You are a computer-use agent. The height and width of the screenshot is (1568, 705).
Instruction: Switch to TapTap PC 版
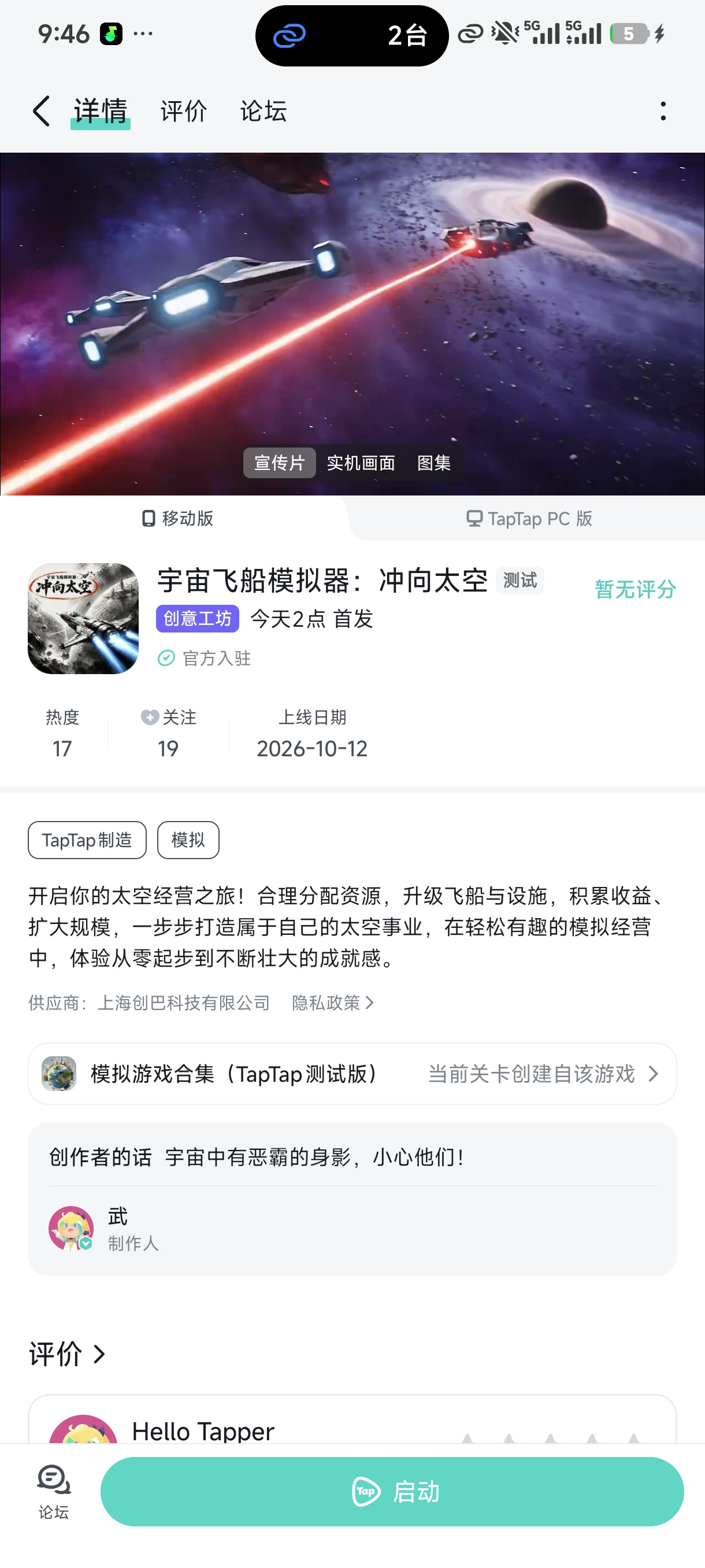529,519
